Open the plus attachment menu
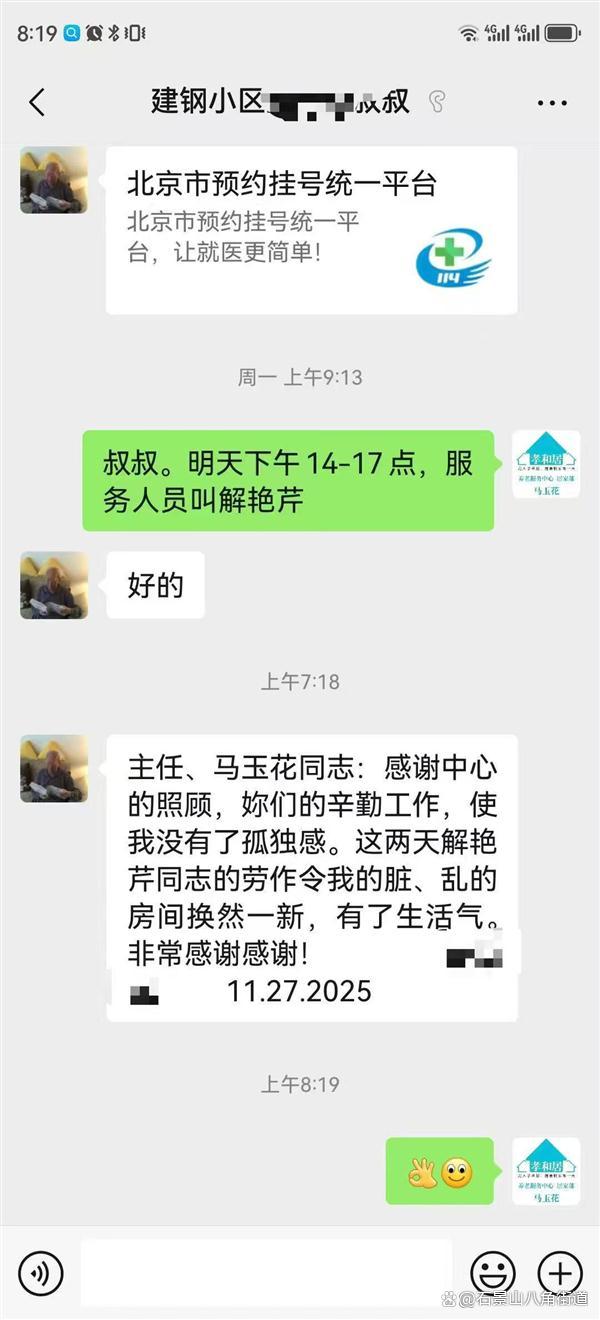The height and width of the screenshot is (1320, 600). coord(559,1273)
